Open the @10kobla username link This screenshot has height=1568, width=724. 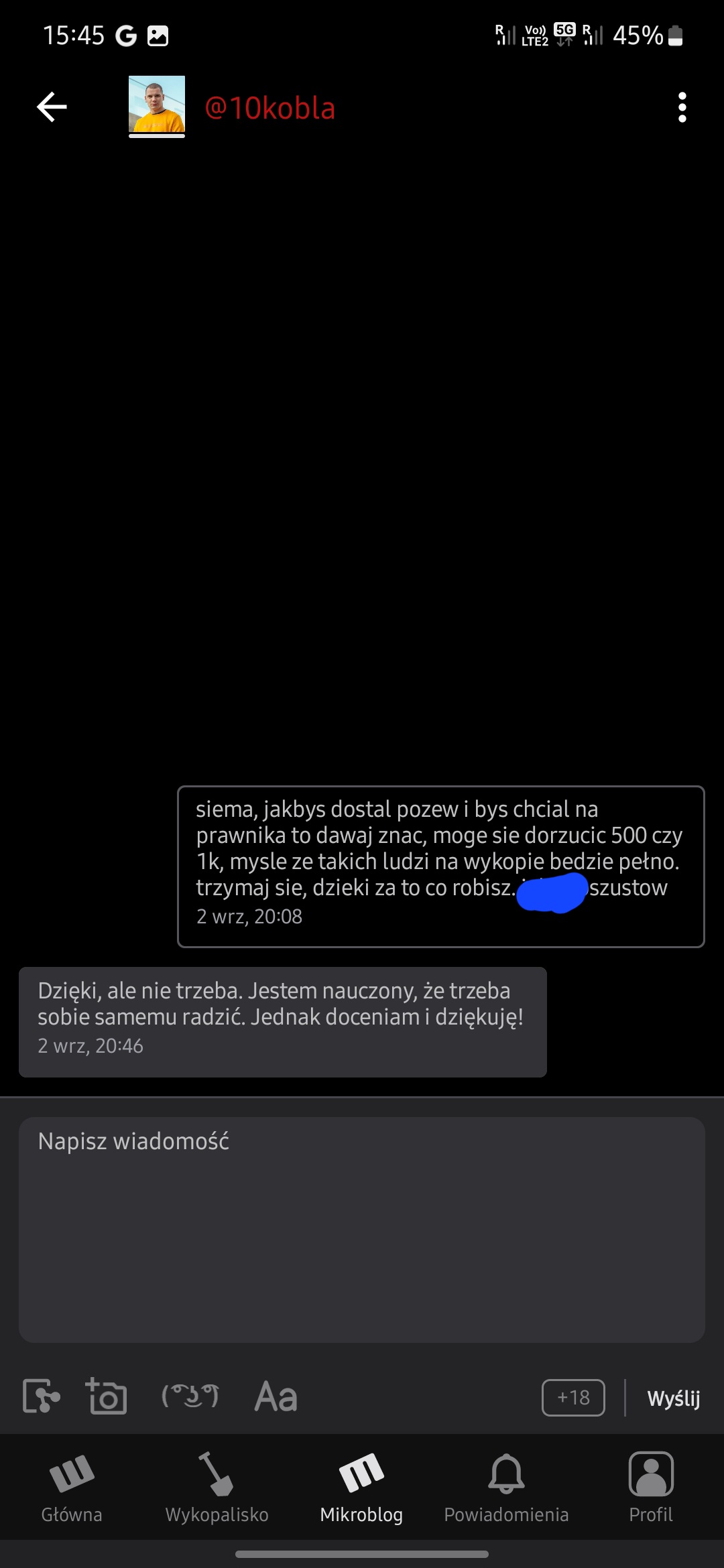[x=269, y=108]
